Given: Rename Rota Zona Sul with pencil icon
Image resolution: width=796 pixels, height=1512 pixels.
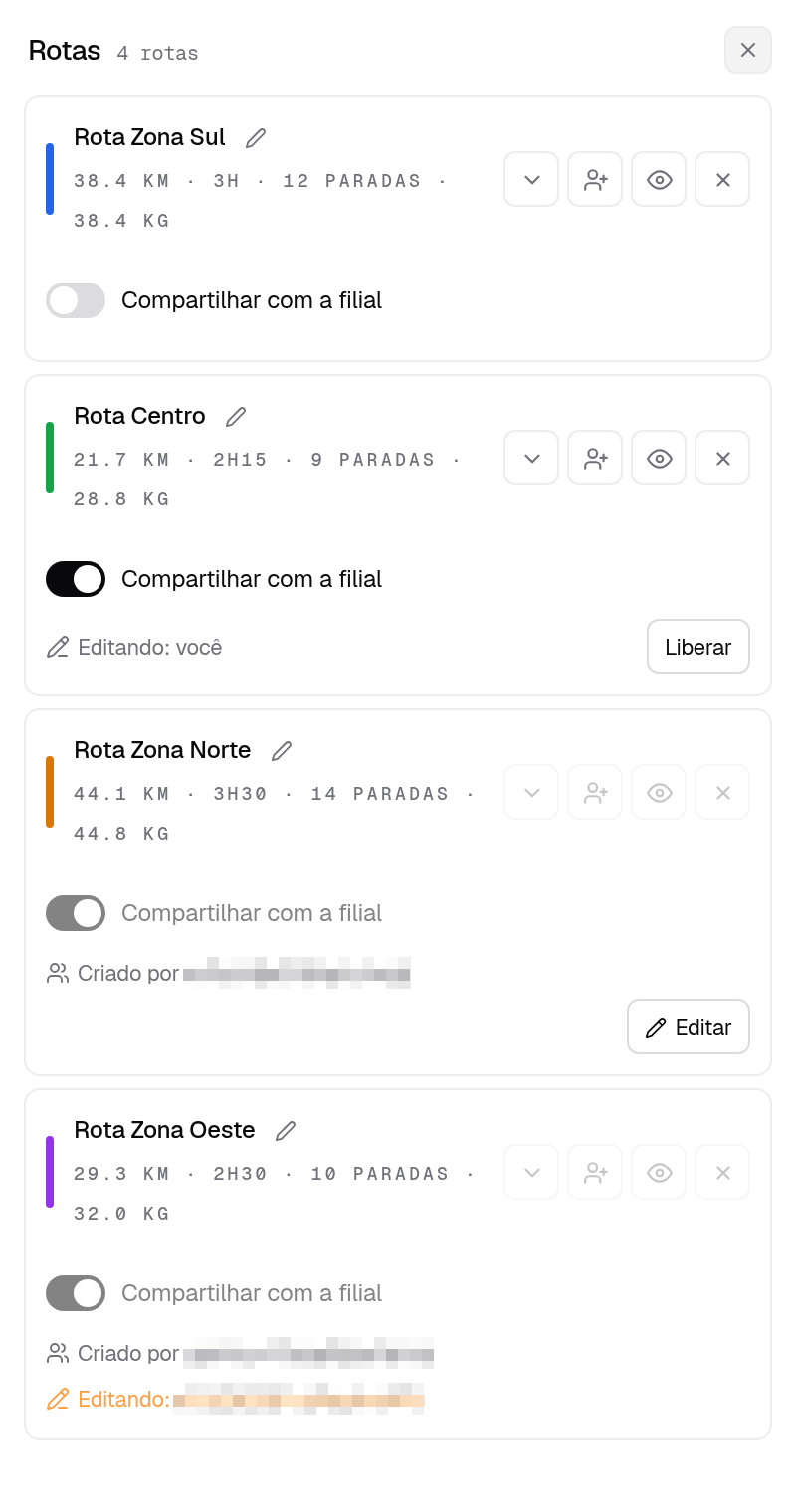Looking at the screenshot, I should point(256,138).
